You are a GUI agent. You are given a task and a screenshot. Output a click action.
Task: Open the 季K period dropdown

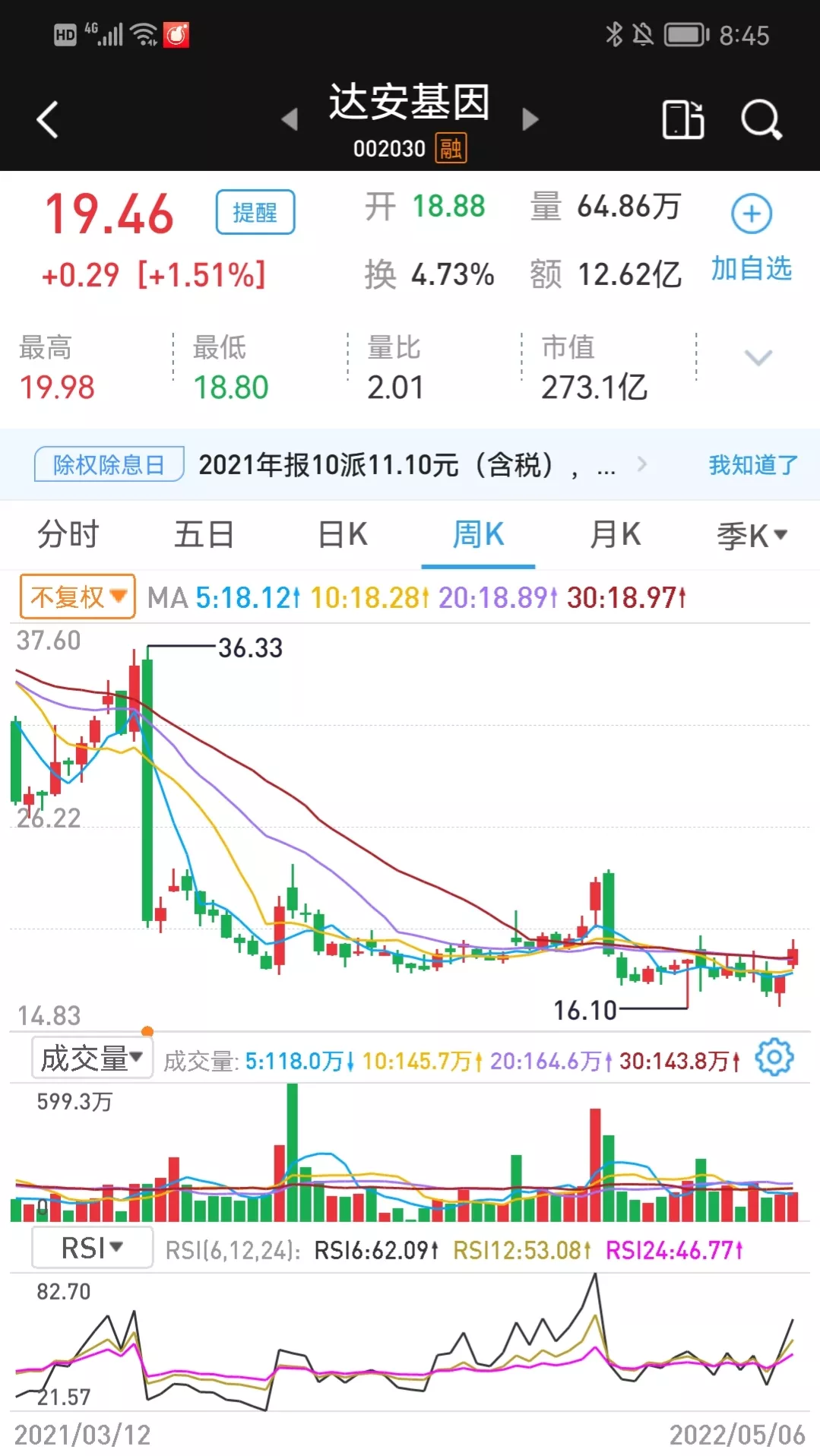point(751,535)
